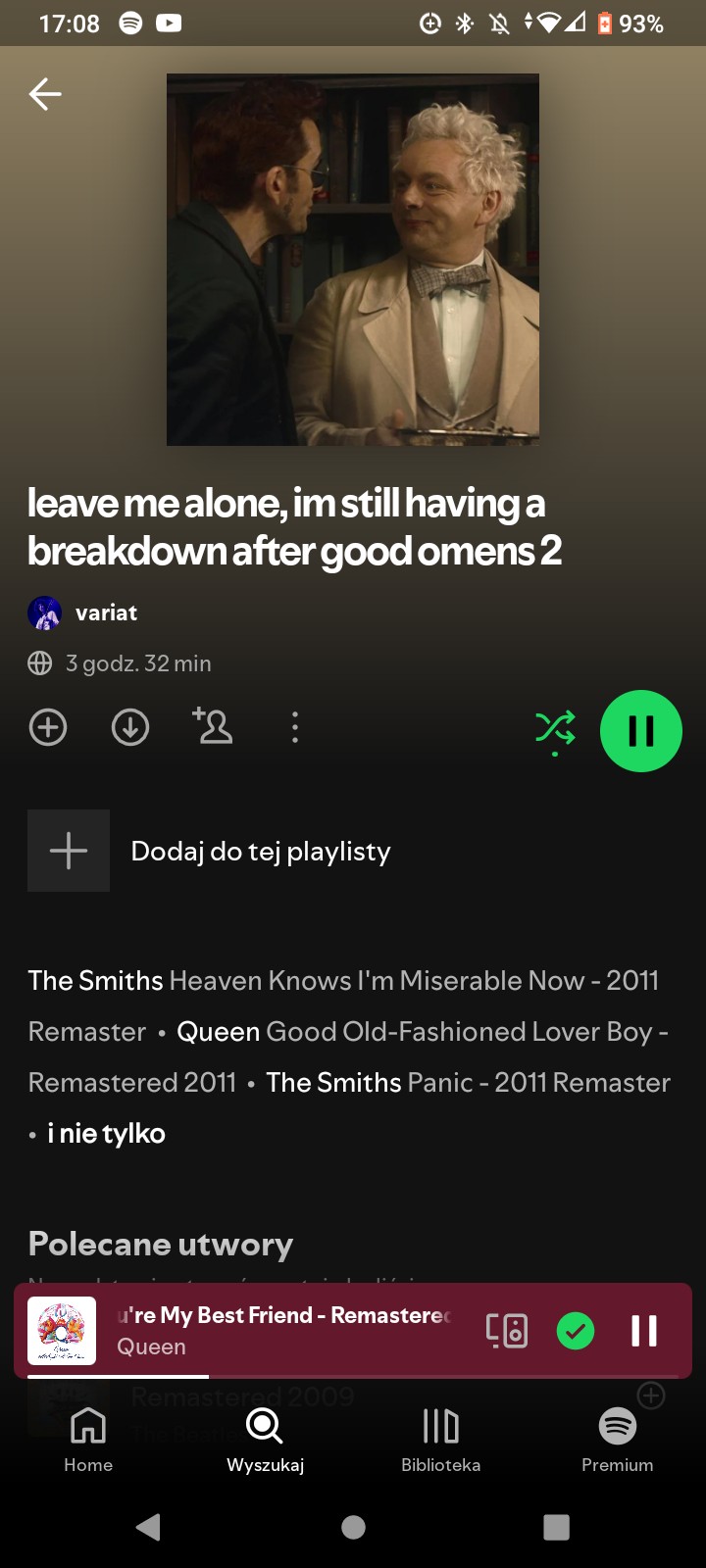Screen dimensions: 706x1568
Task: Switch to the Home tab
Action: tap(88, 1439)
